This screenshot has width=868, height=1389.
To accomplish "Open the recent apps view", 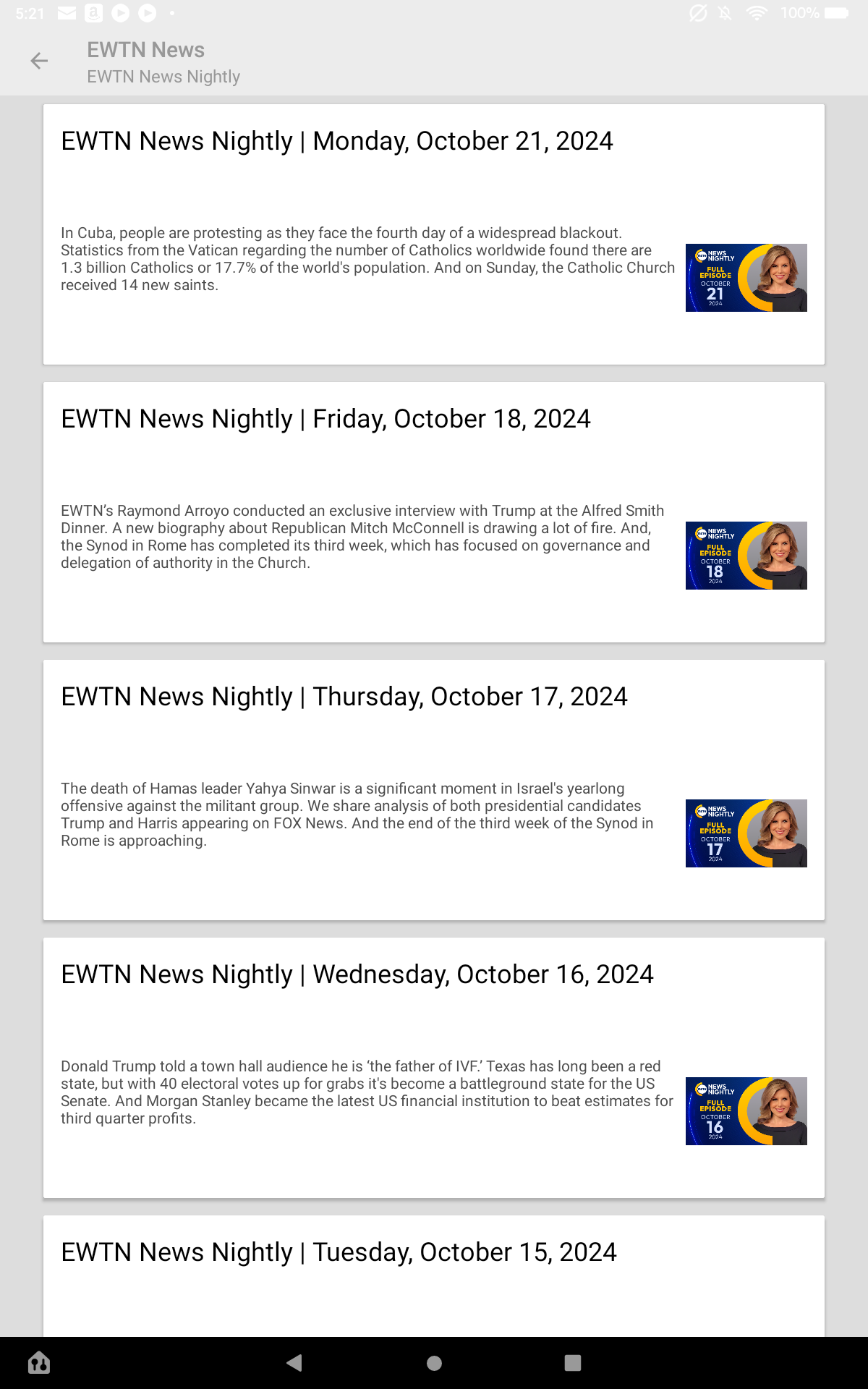I will pyautogui.click(x=572, y=1363).
